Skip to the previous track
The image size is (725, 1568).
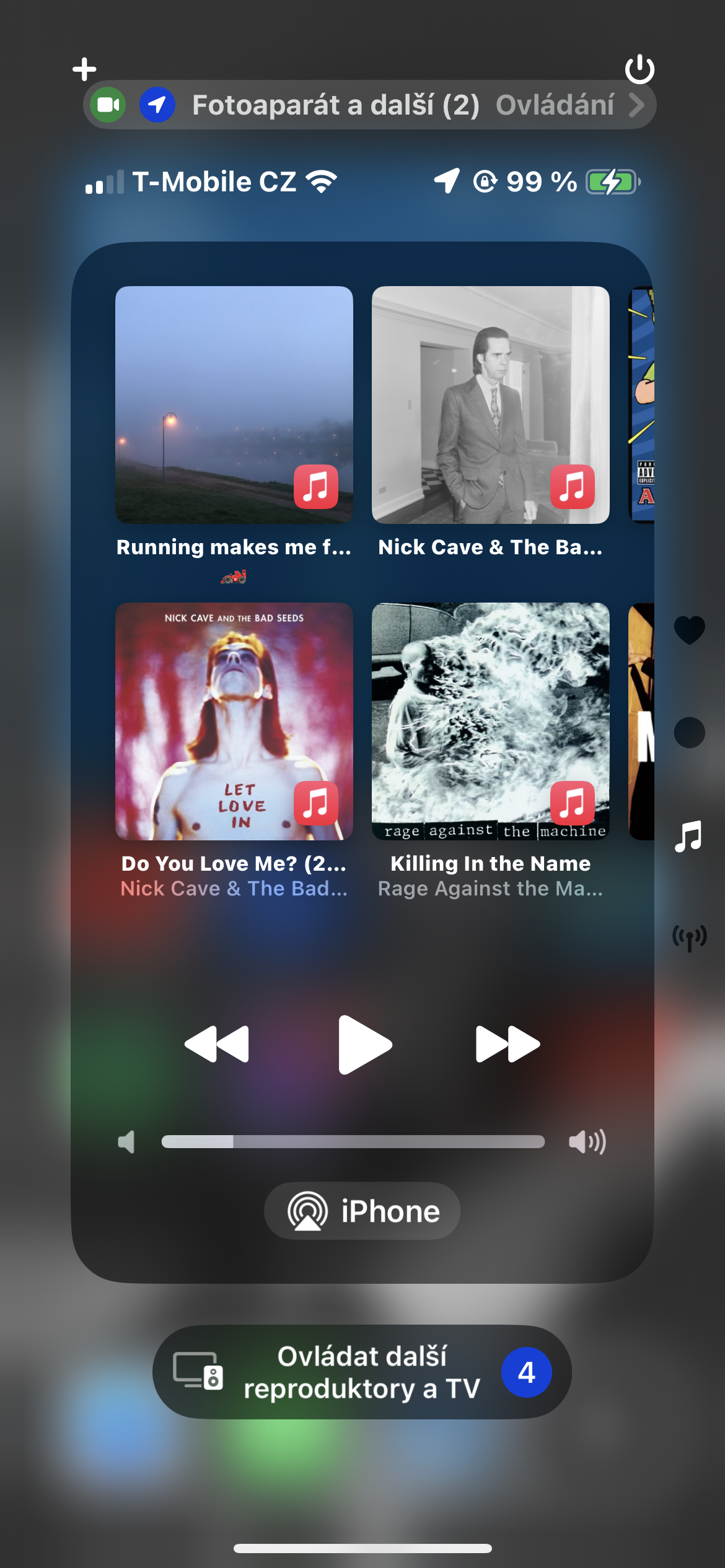tap(217, 1044)
